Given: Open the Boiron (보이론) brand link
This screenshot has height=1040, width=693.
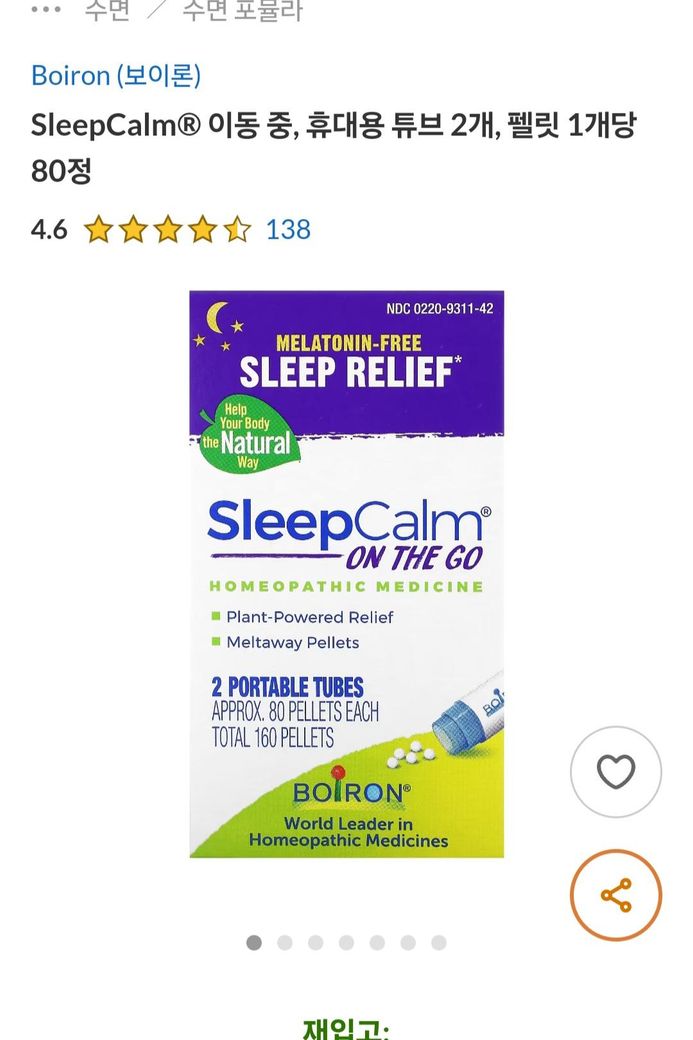Looking at the screenshot, I should pos(116,75).
